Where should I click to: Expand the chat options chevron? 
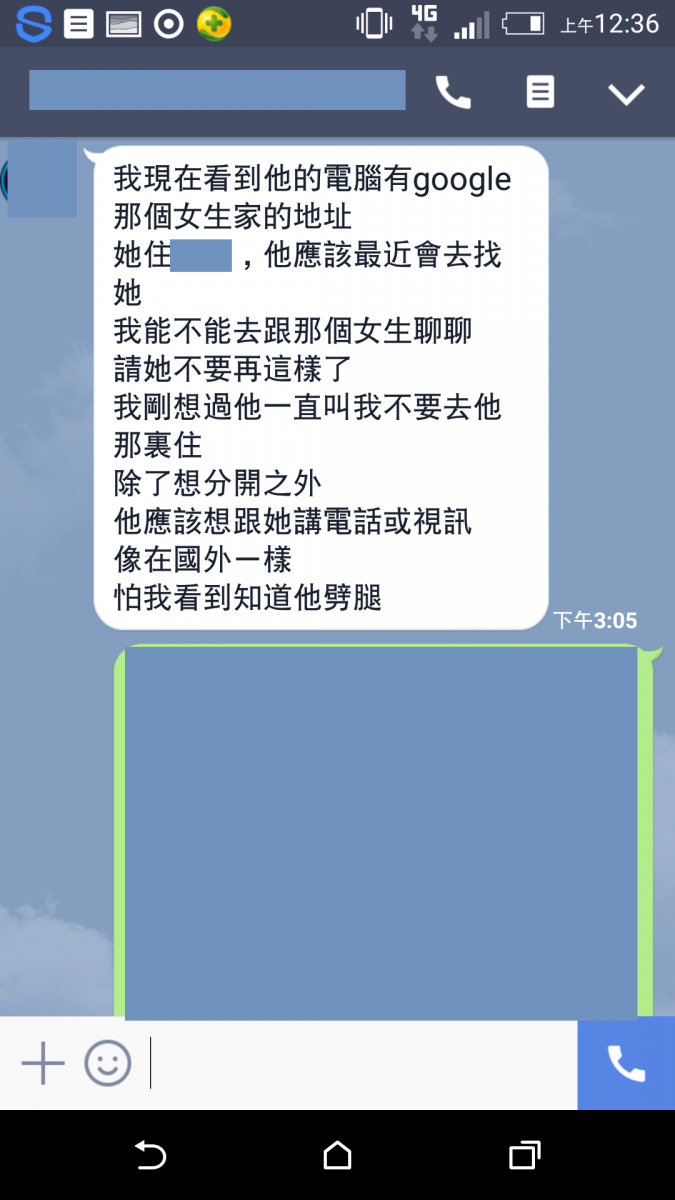627,94
